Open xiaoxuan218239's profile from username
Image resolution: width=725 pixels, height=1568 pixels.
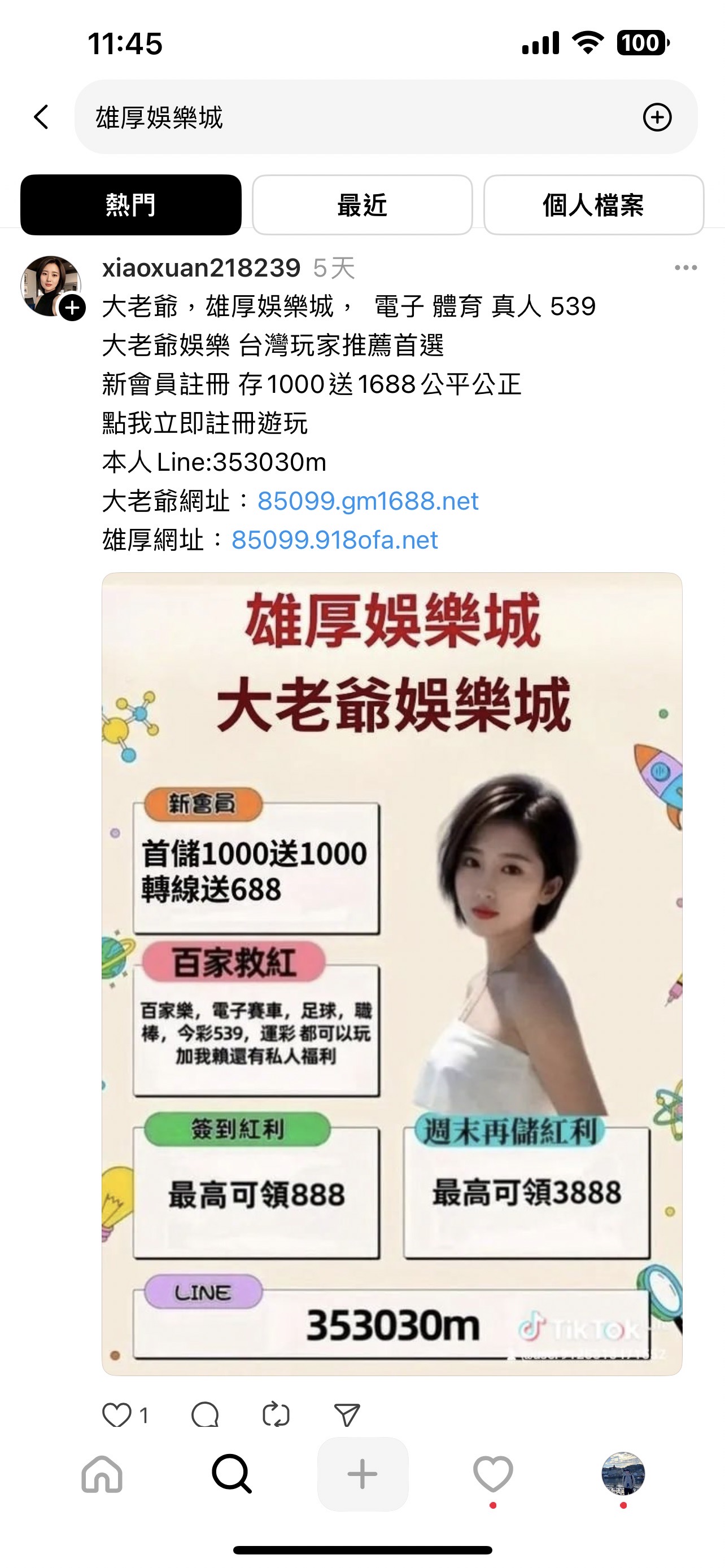click(x=201, y=268)
